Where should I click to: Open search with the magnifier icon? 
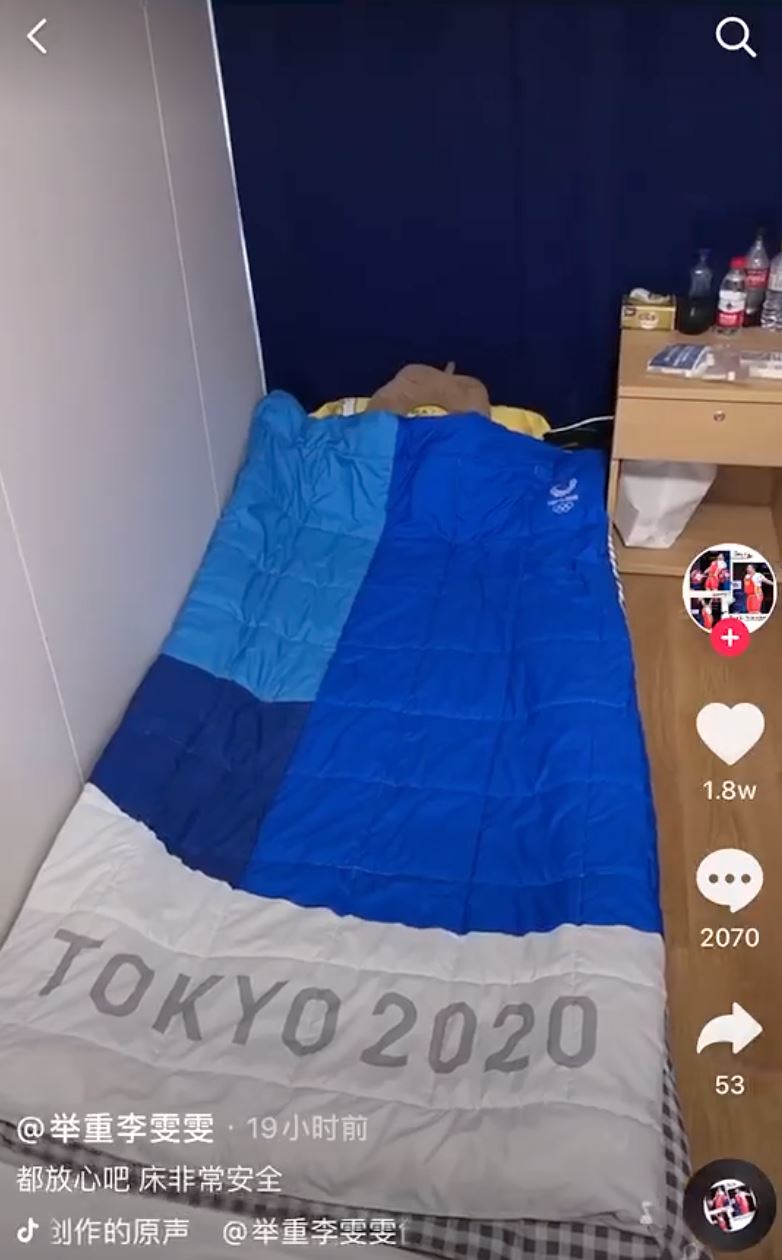click(x=735, y=38)
